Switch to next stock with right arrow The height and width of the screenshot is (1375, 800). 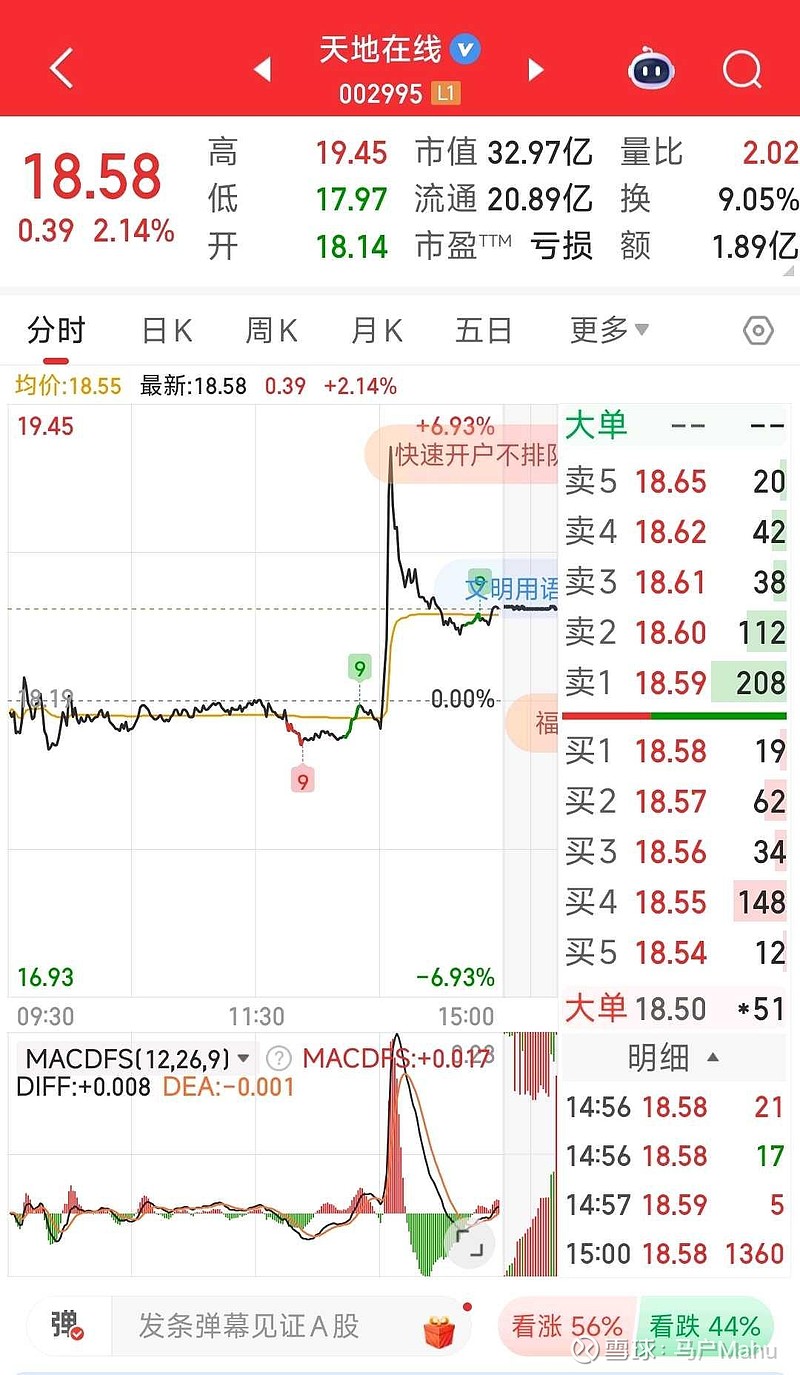tap(535, 69)
